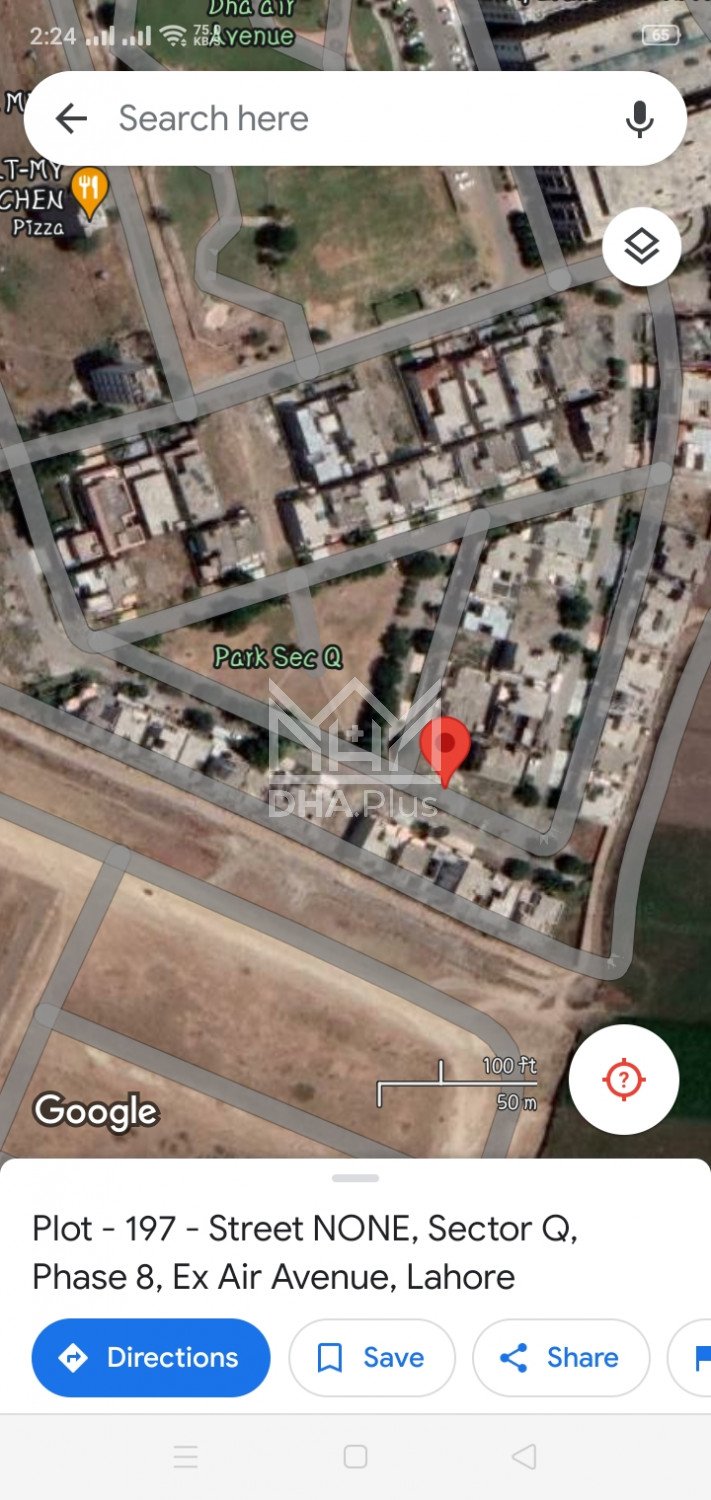
Task: Open the pizza restaurant marker on the map
Action: [90, 190]
